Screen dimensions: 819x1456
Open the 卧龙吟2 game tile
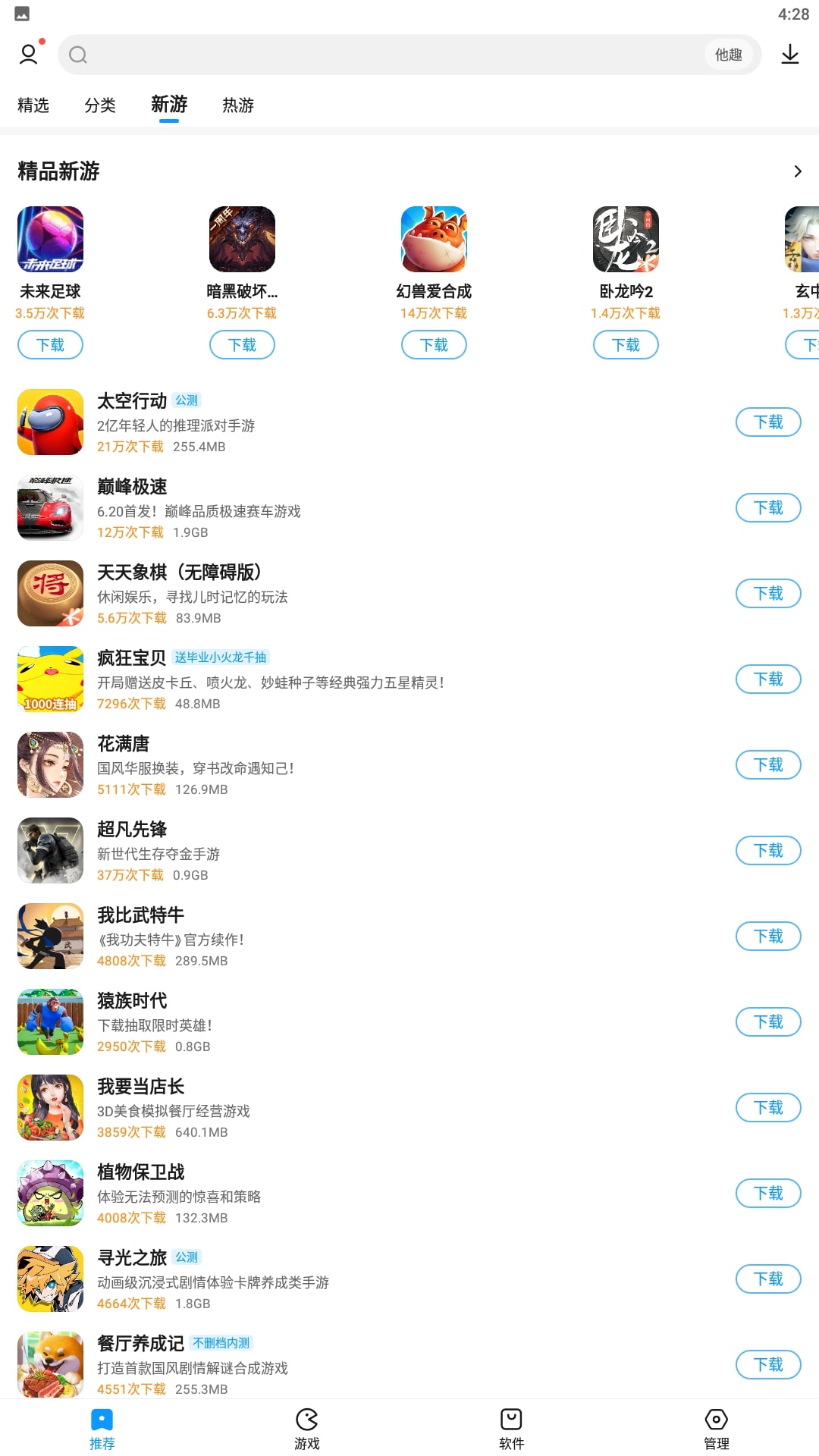[626, 240]
